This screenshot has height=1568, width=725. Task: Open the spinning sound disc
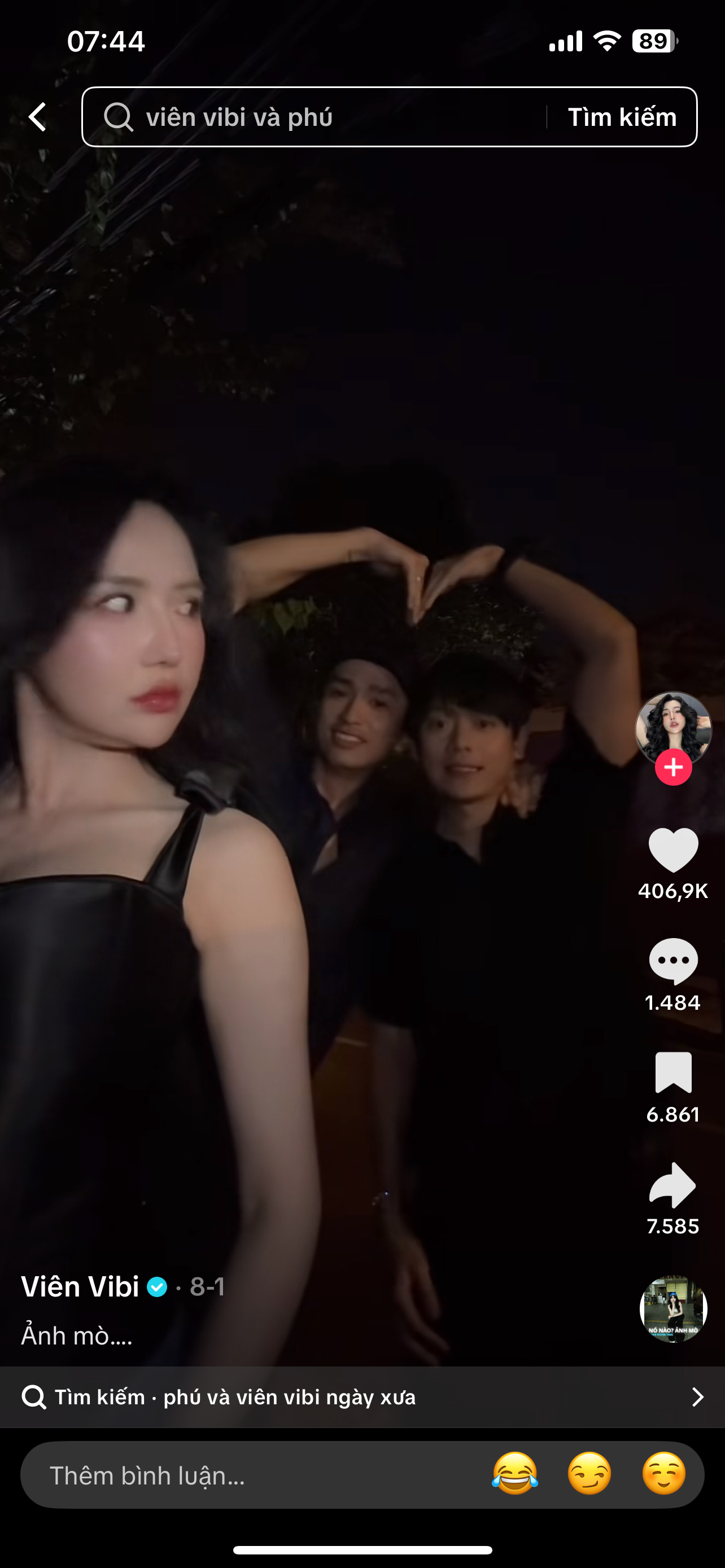click(x=672, y=1309)
